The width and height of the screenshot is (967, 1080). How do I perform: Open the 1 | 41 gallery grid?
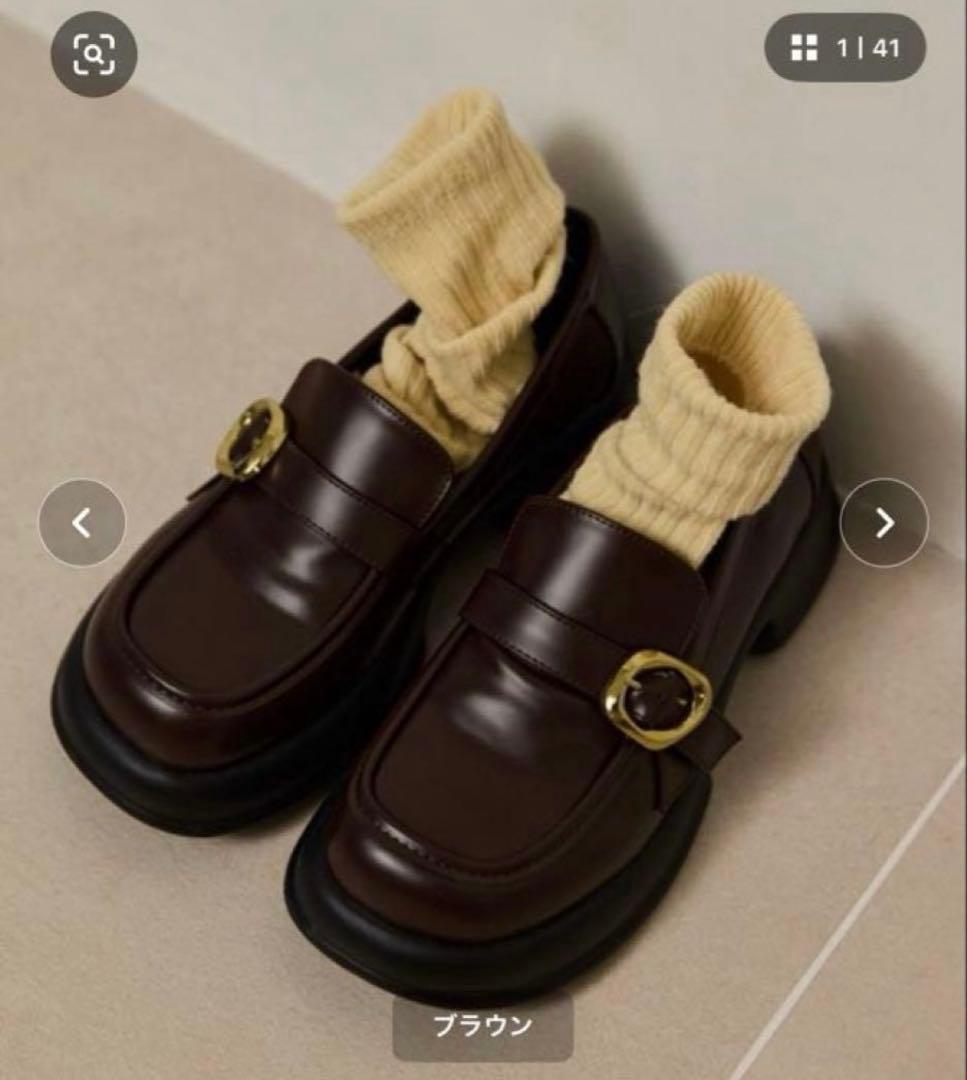[844, 48]
